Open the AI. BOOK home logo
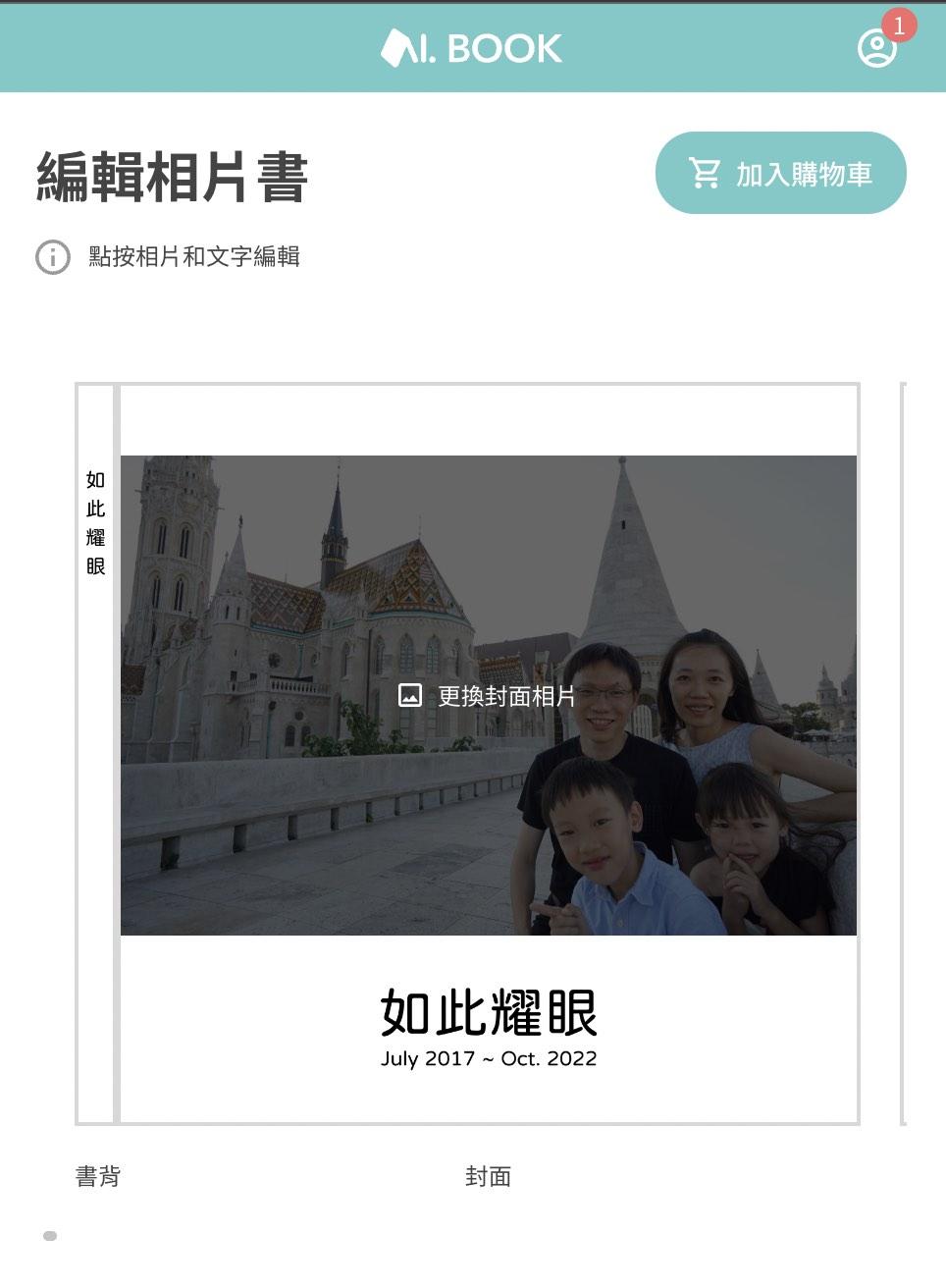 pos(471,48)
